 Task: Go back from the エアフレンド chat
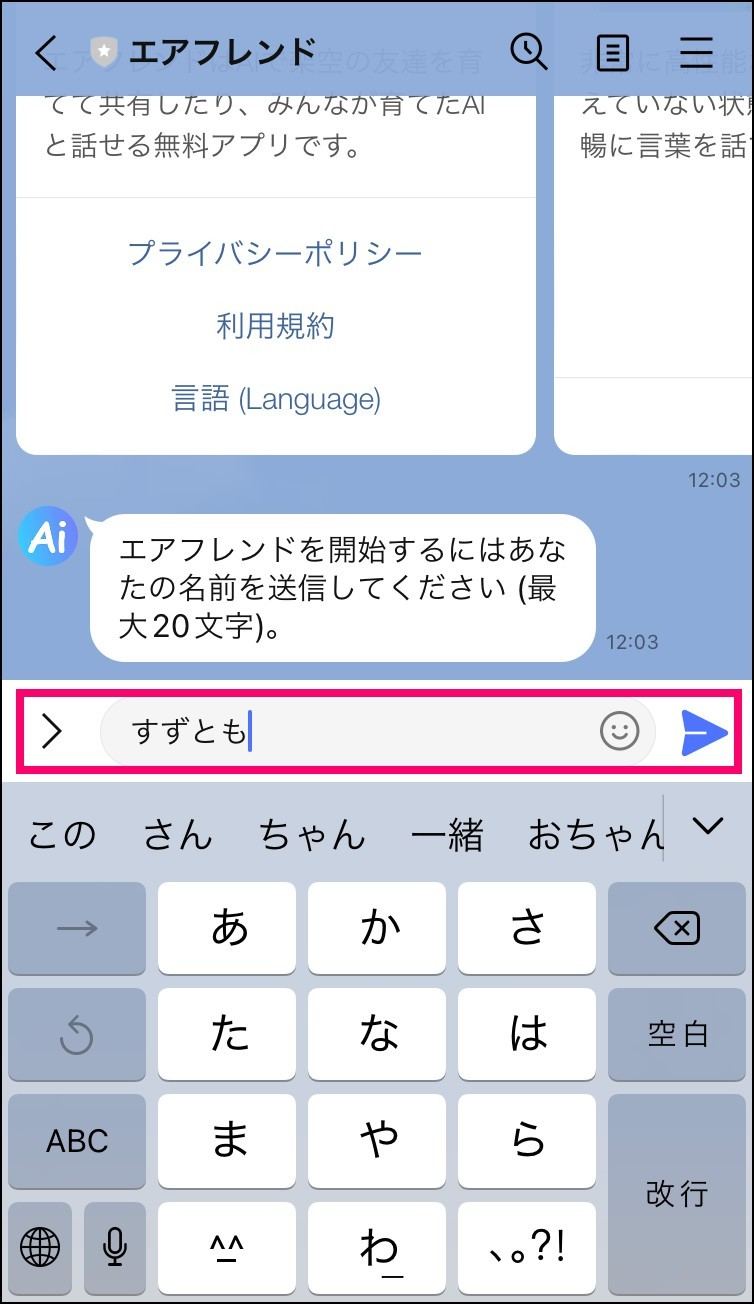46,52
